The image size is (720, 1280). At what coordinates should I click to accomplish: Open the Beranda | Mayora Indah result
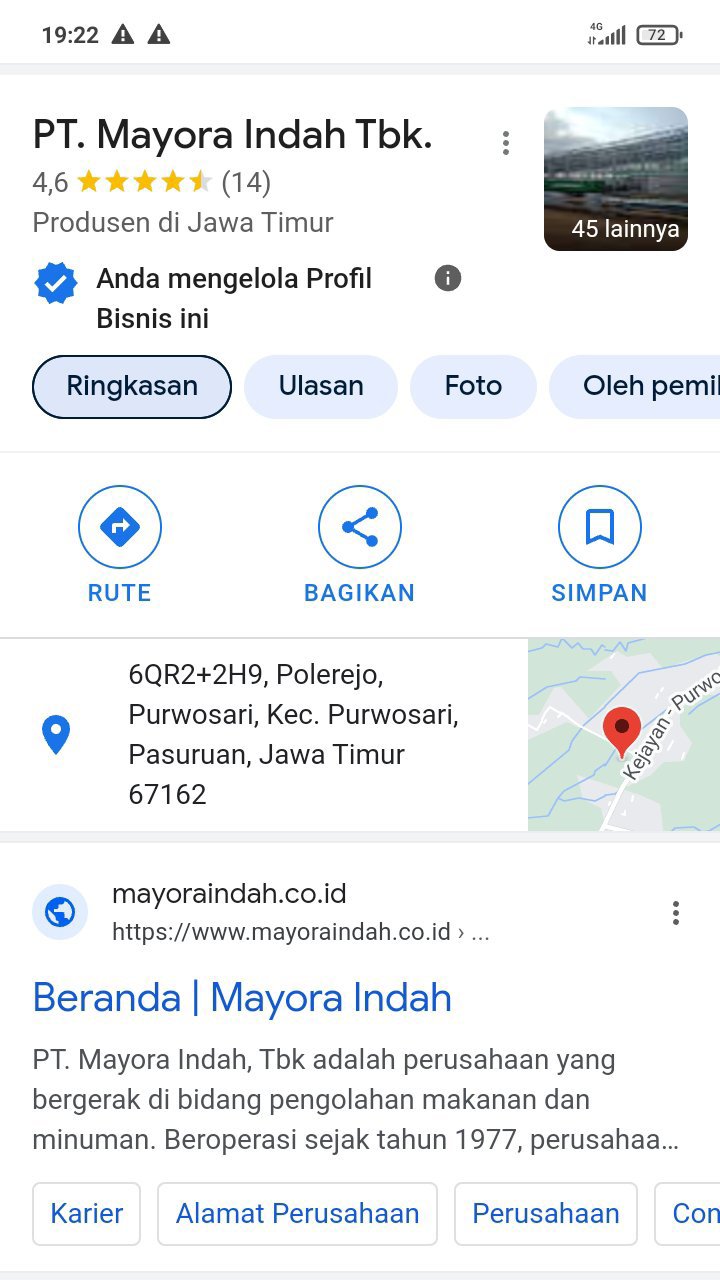point(242,998)
